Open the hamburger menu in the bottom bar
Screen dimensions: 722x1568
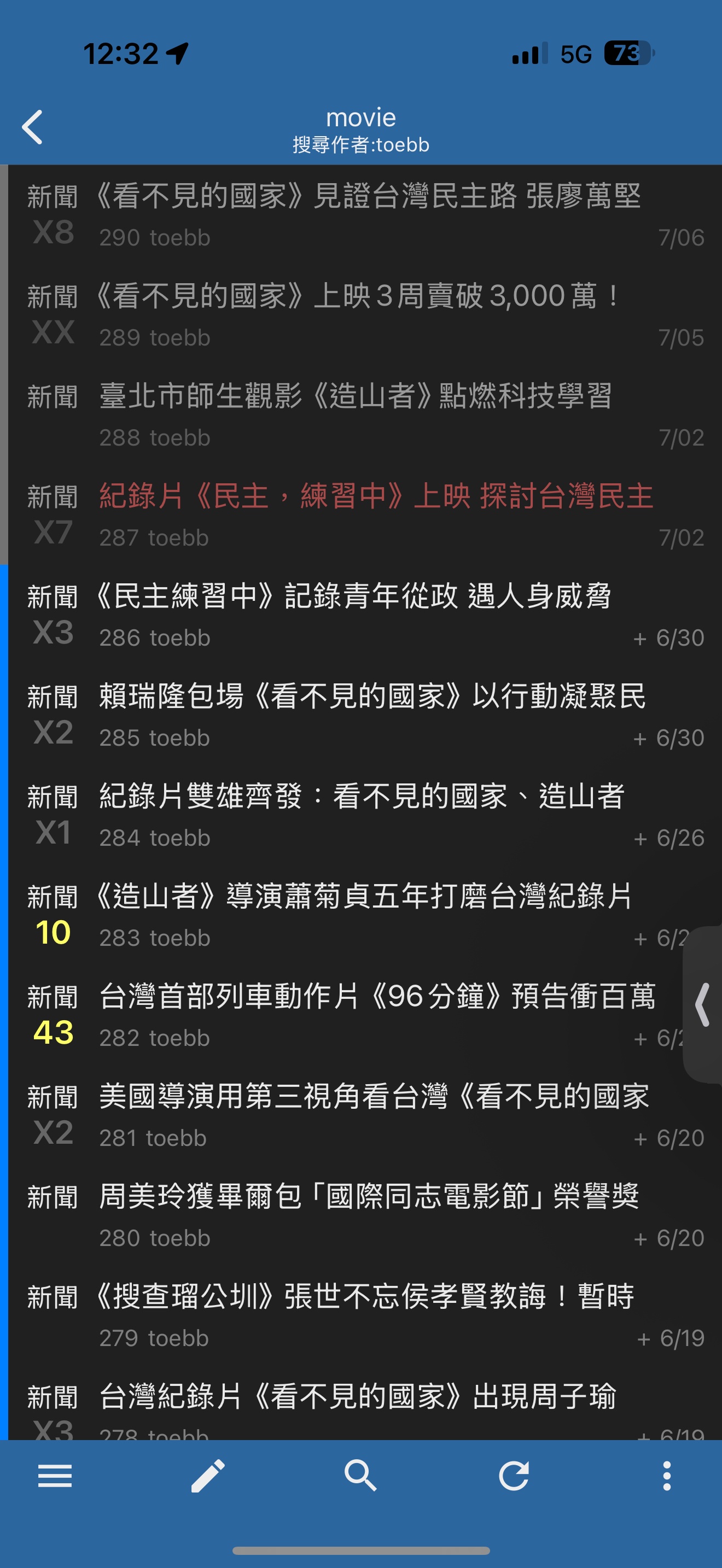[55, 1476]
